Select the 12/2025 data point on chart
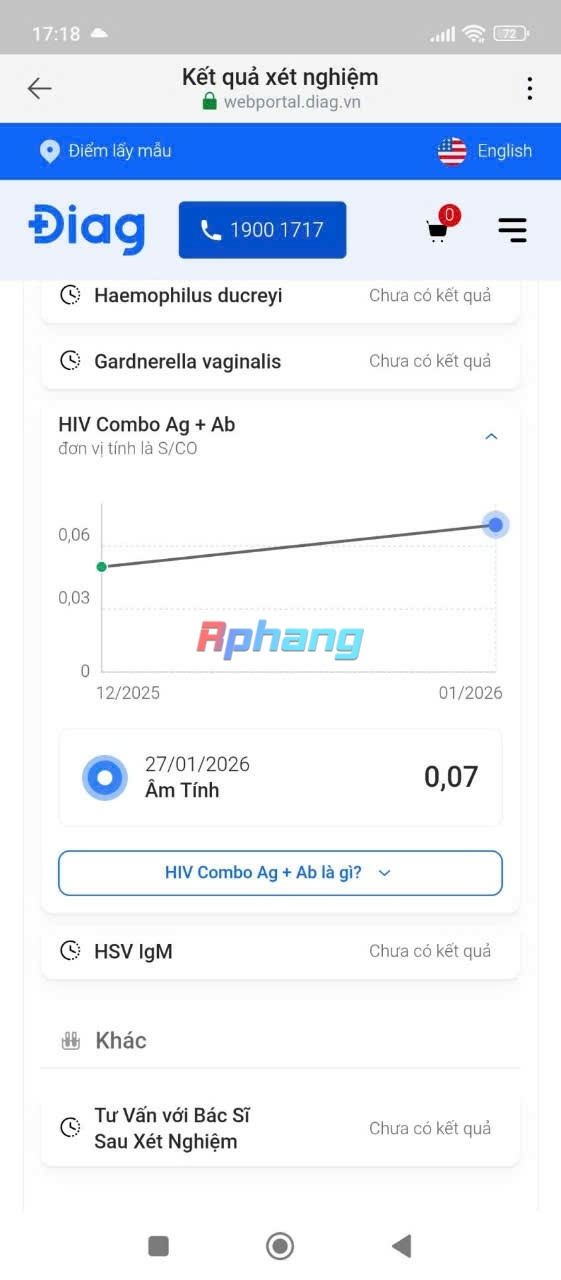The image size is (561, 1280). [x=102, y=567]
